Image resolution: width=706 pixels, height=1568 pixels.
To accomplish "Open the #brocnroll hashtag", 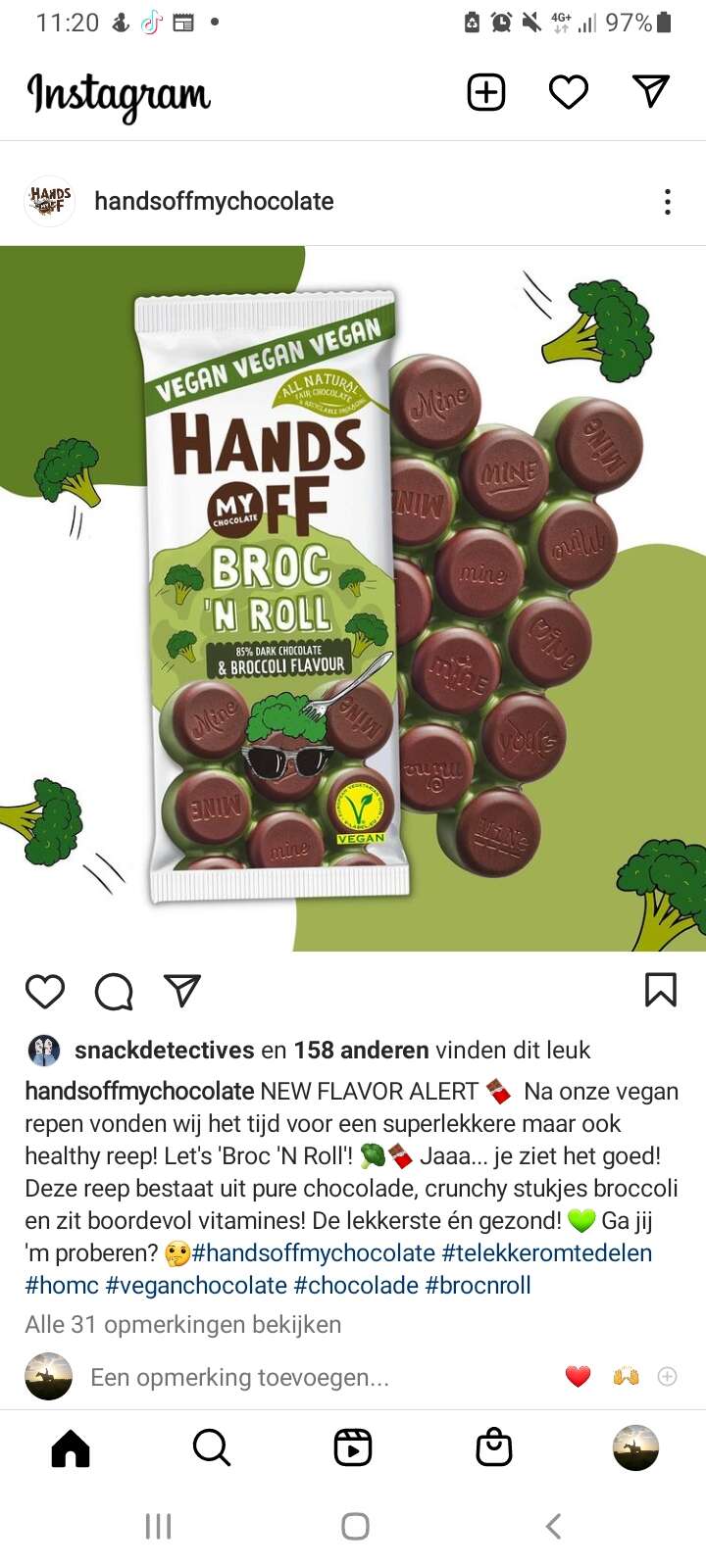I will click(x=478, y=1285).
